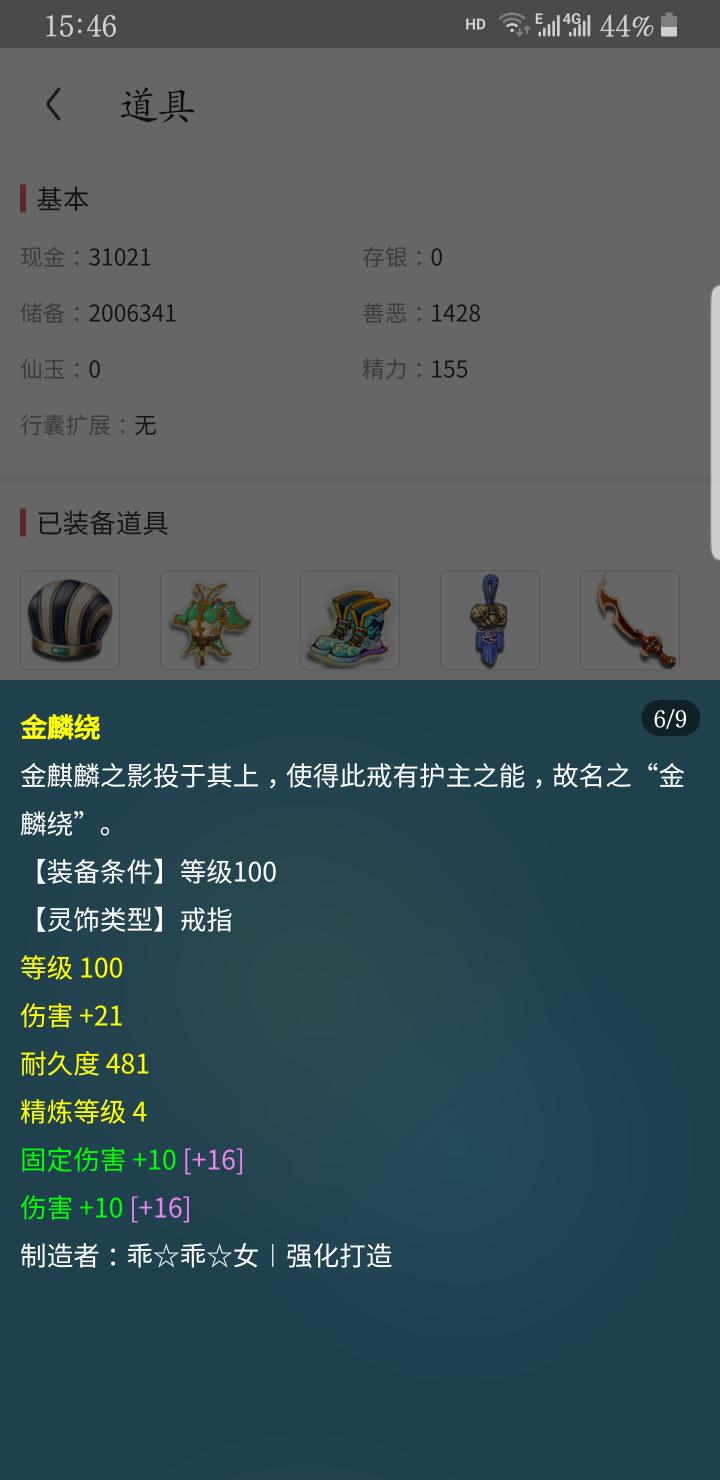Image resolution: width=720 pixels, height=1480 pixels.
Task: Select the equipped boots item
Action: [350, 620]
